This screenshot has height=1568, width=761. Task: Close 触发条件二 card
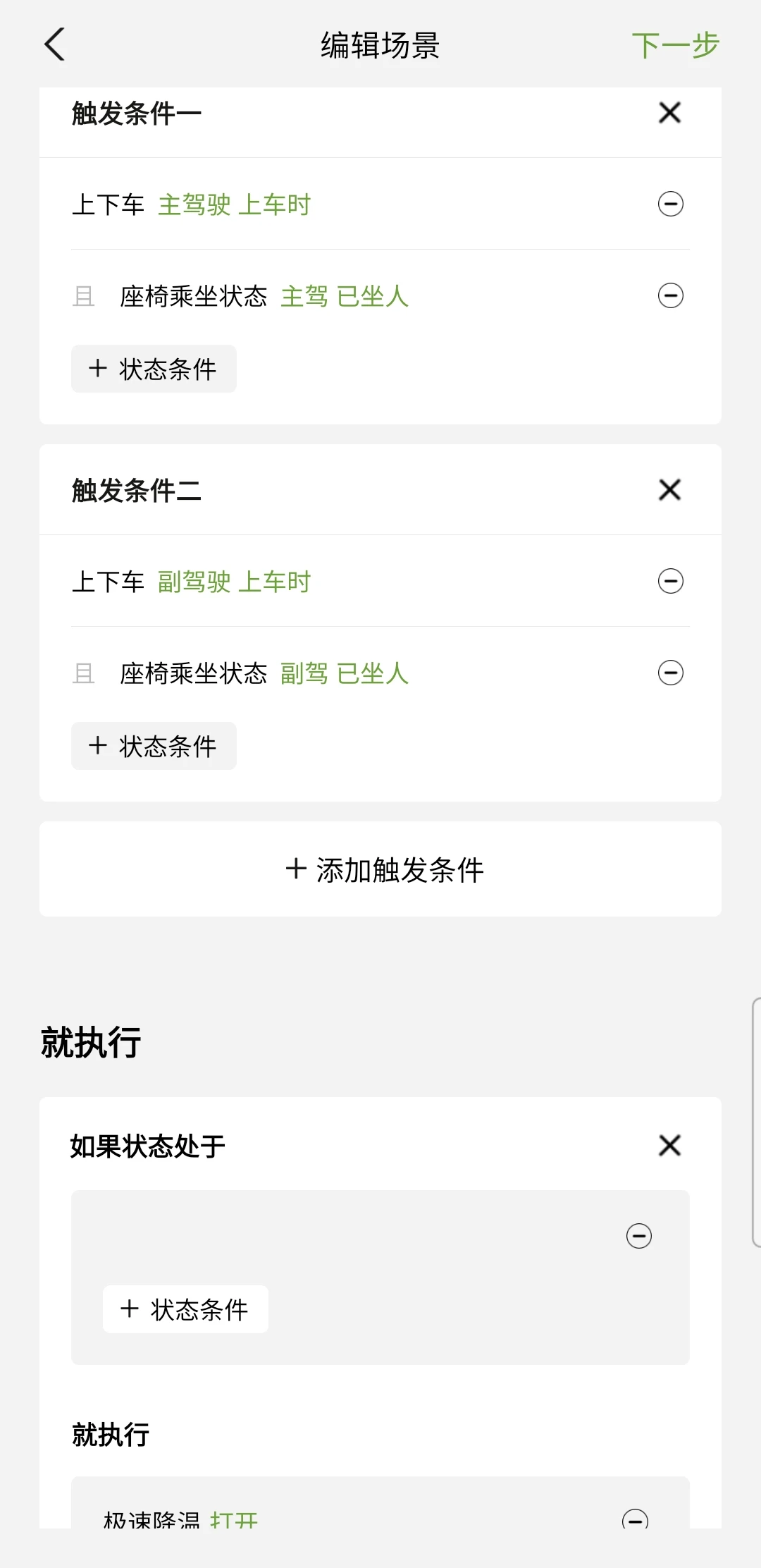pos(669,490)
